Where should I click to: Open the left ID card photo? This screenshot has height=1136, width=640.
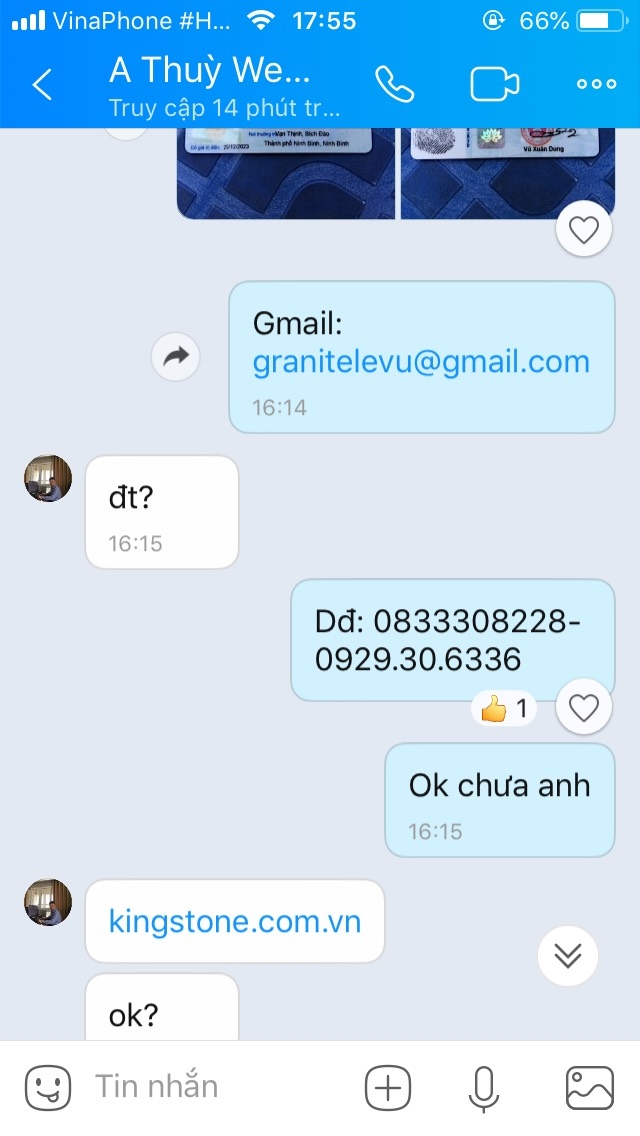286,174
